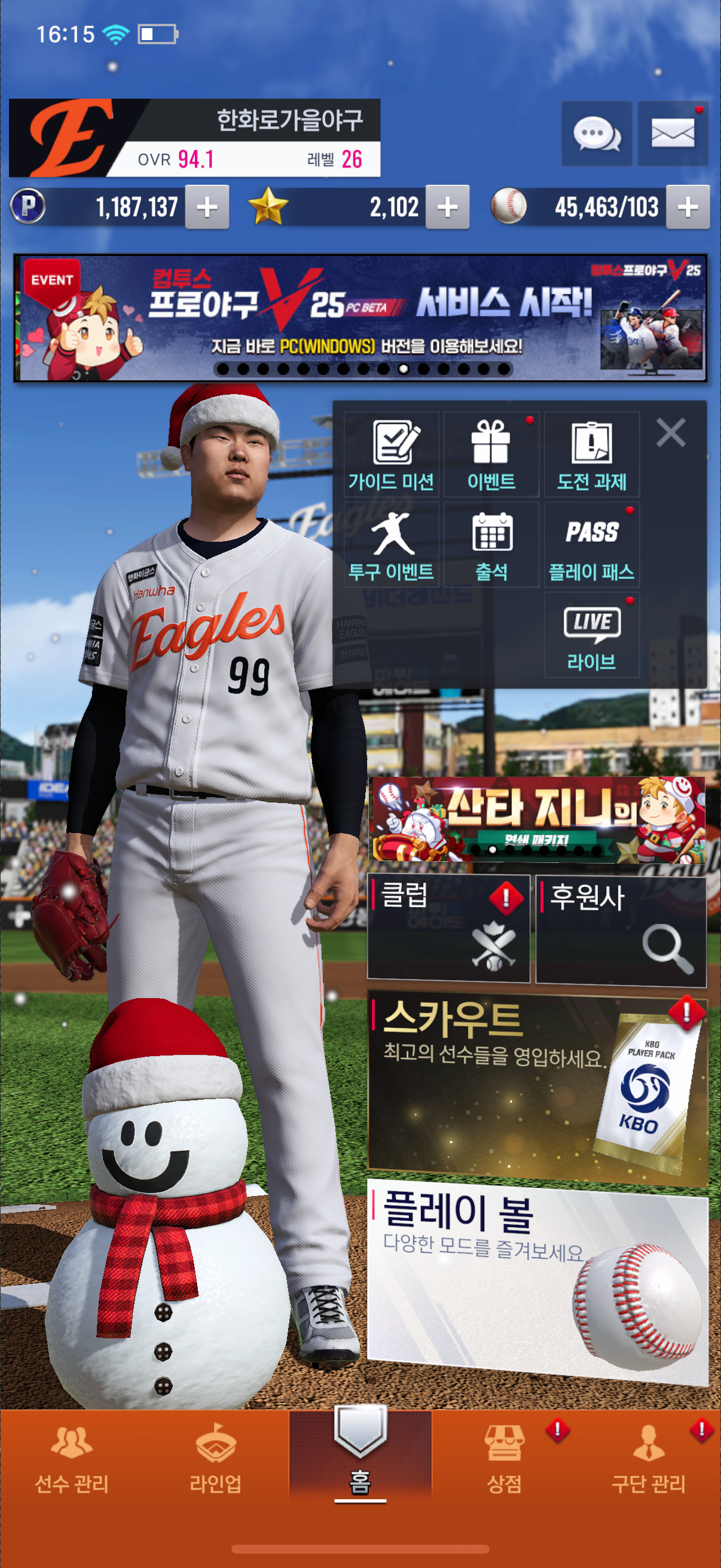Open the mailbox envelope icon

point(673,134)
